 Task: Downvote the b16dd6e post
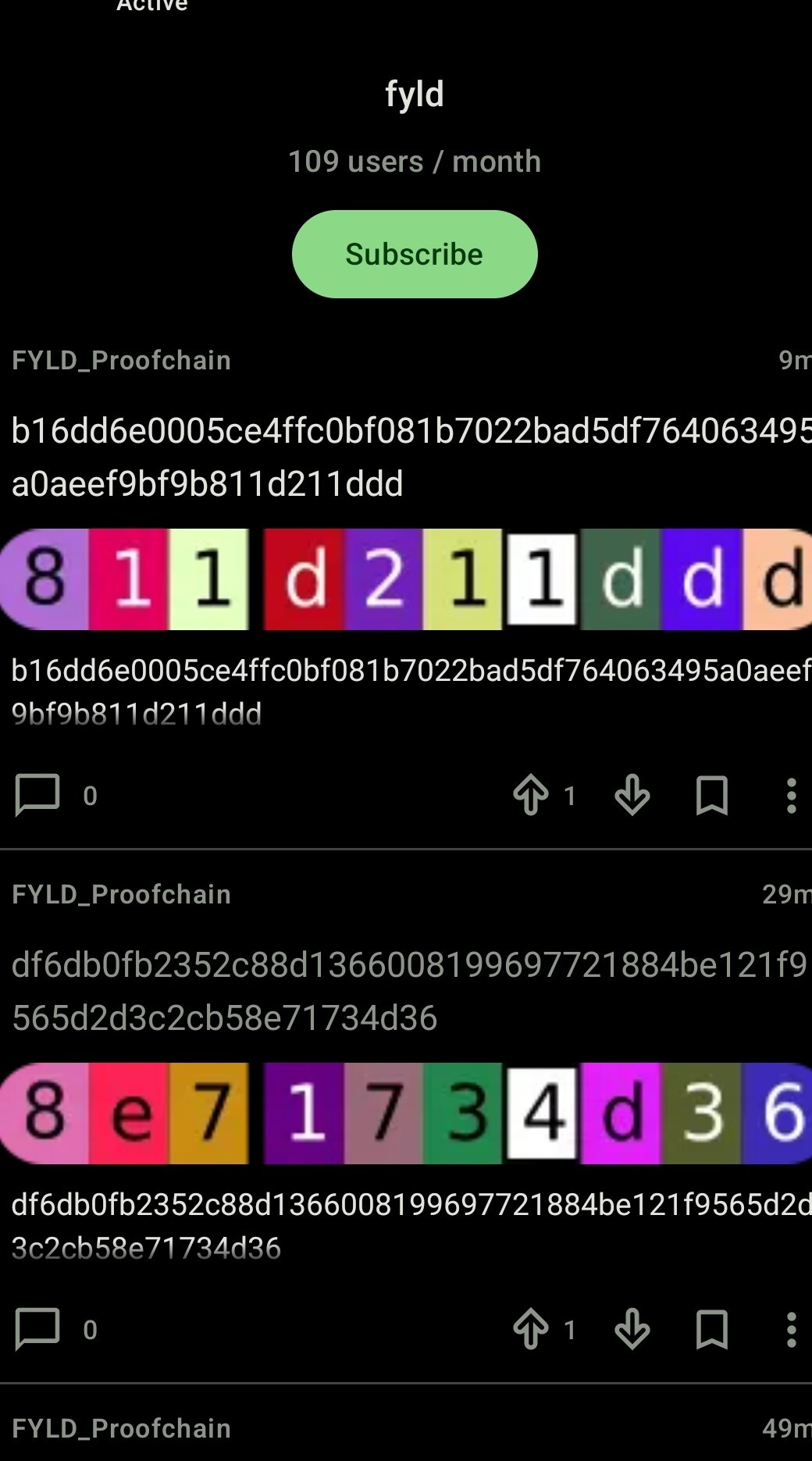point(632,795)
